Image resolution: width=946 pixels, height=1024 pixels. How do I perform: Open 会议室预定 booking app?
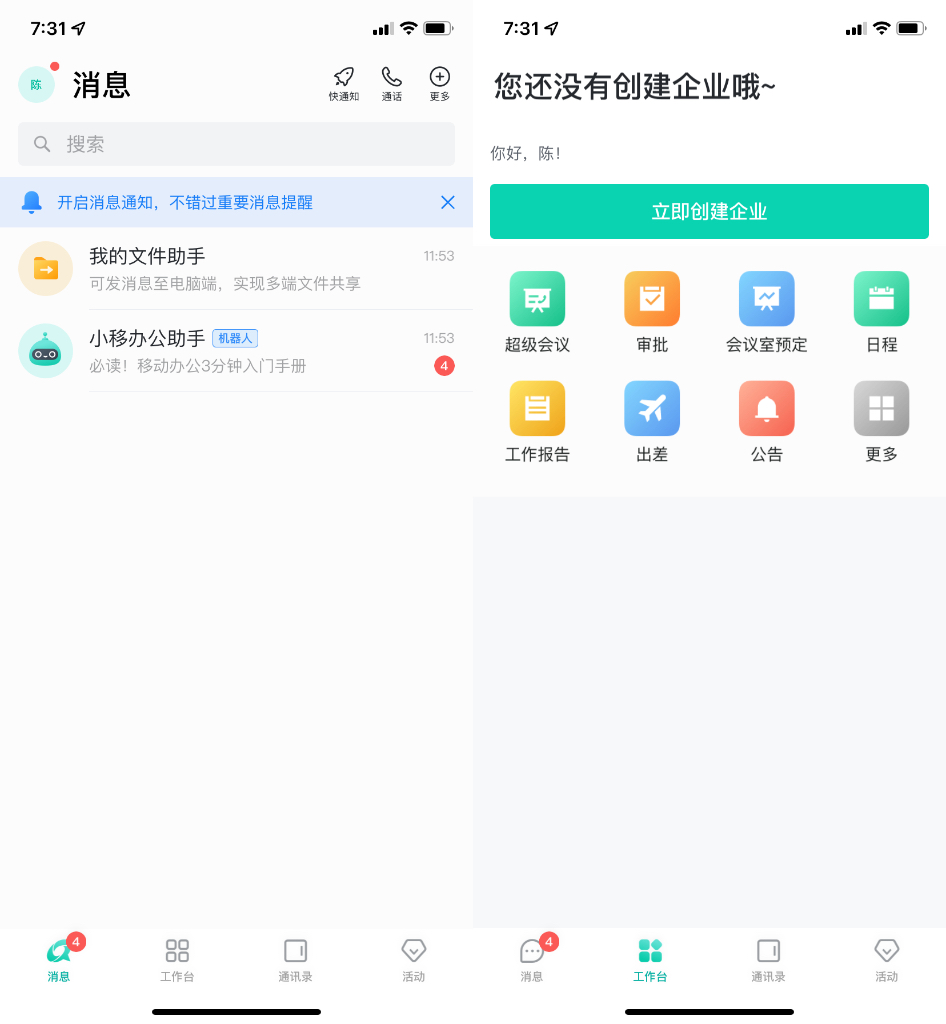[767, 312]
